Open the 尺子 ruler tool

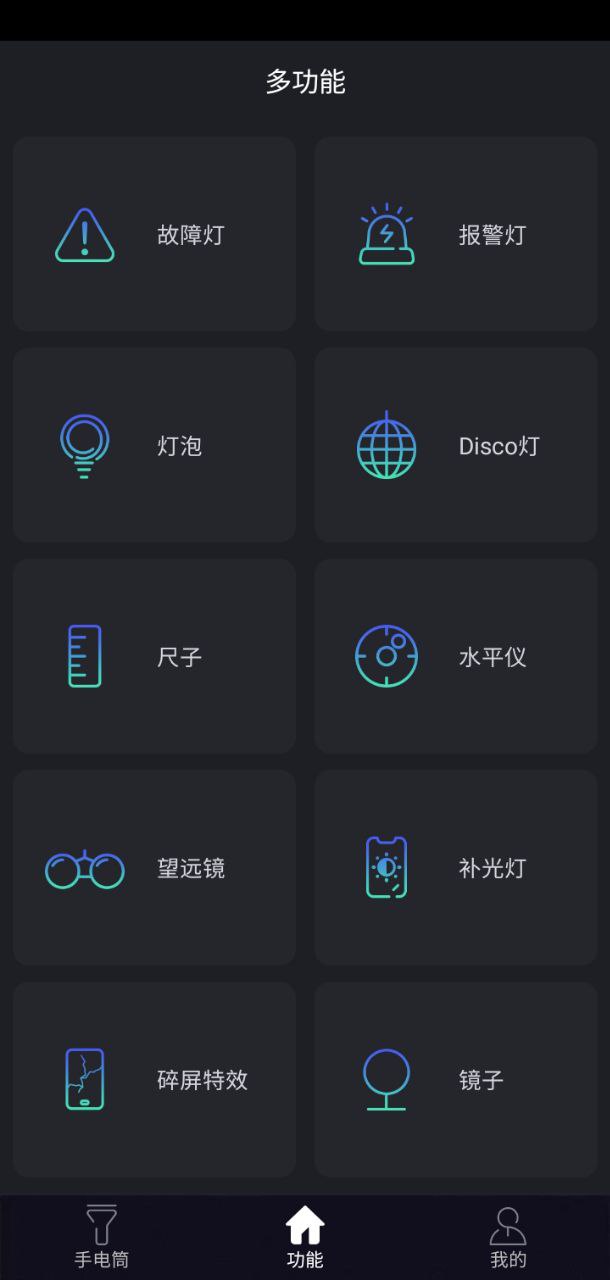154,657
